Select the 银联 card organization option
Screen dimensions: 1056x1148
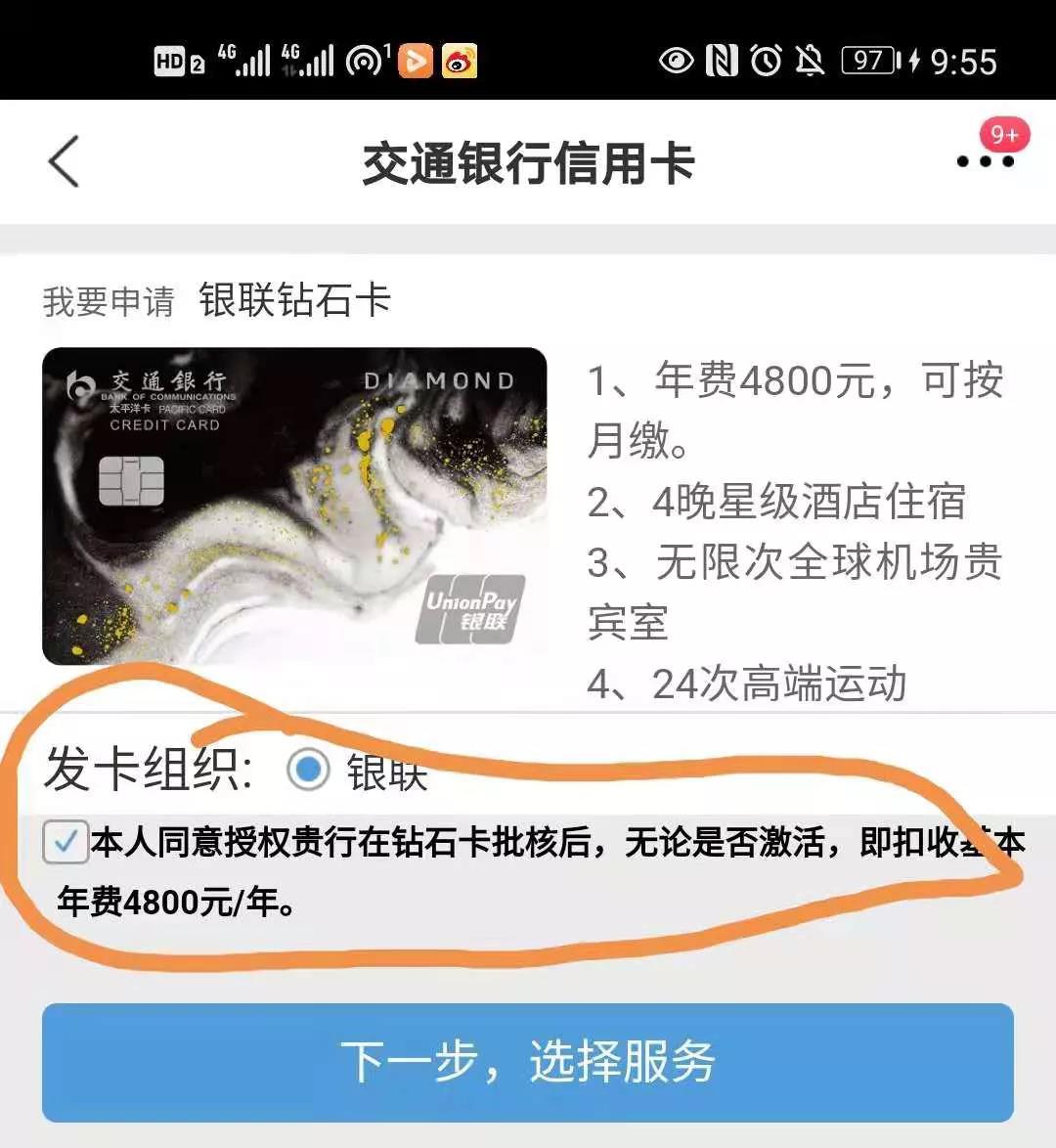click(x=309, y=770)
